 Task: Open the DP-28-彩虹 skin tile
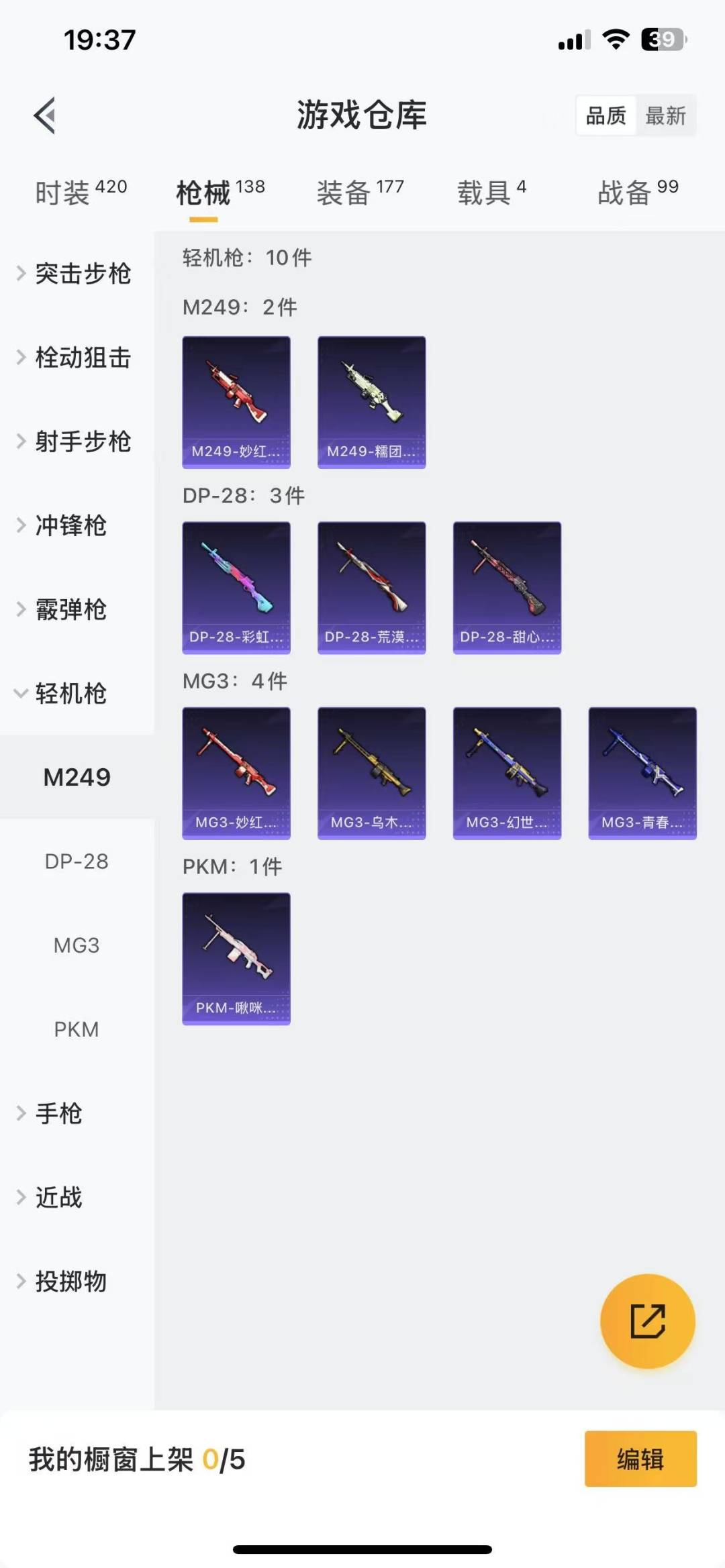tap(236, 588)
